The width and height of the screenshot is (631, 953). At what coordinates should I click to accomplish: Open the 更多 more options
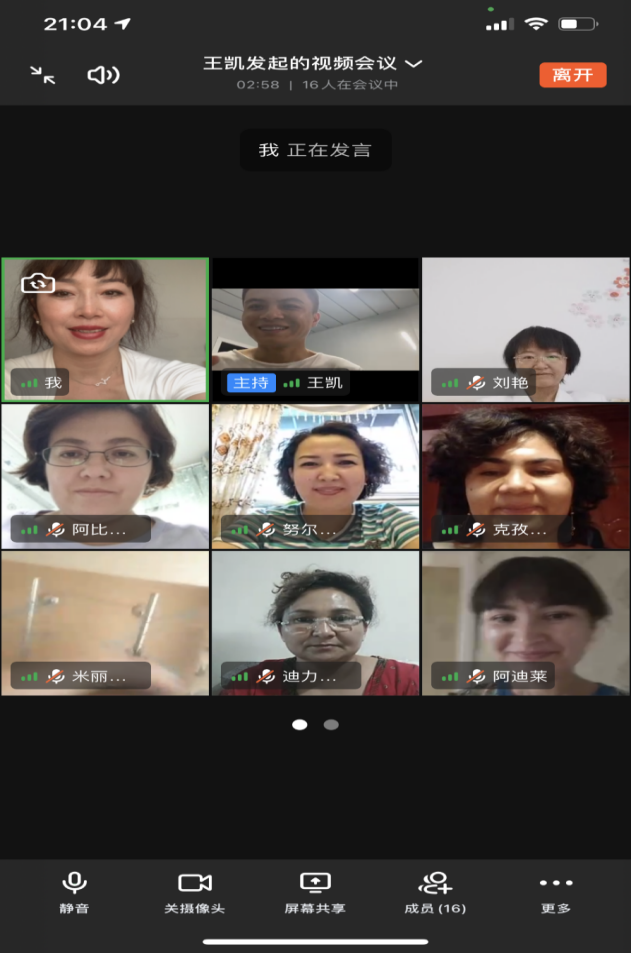(555, 892)
